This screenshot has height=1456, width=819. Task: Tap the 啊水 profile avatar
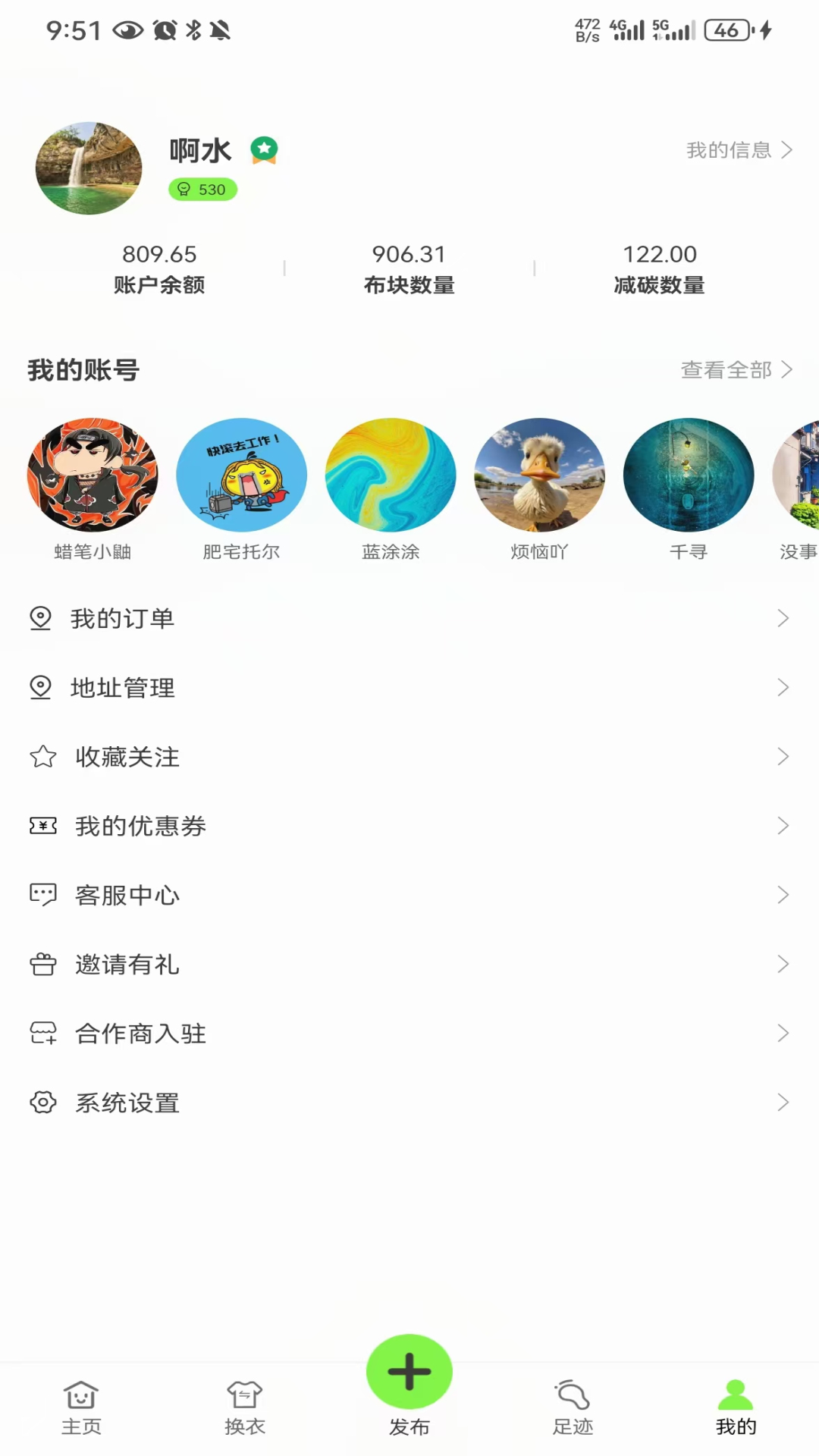pyautogui.click(x=89, y=168)
